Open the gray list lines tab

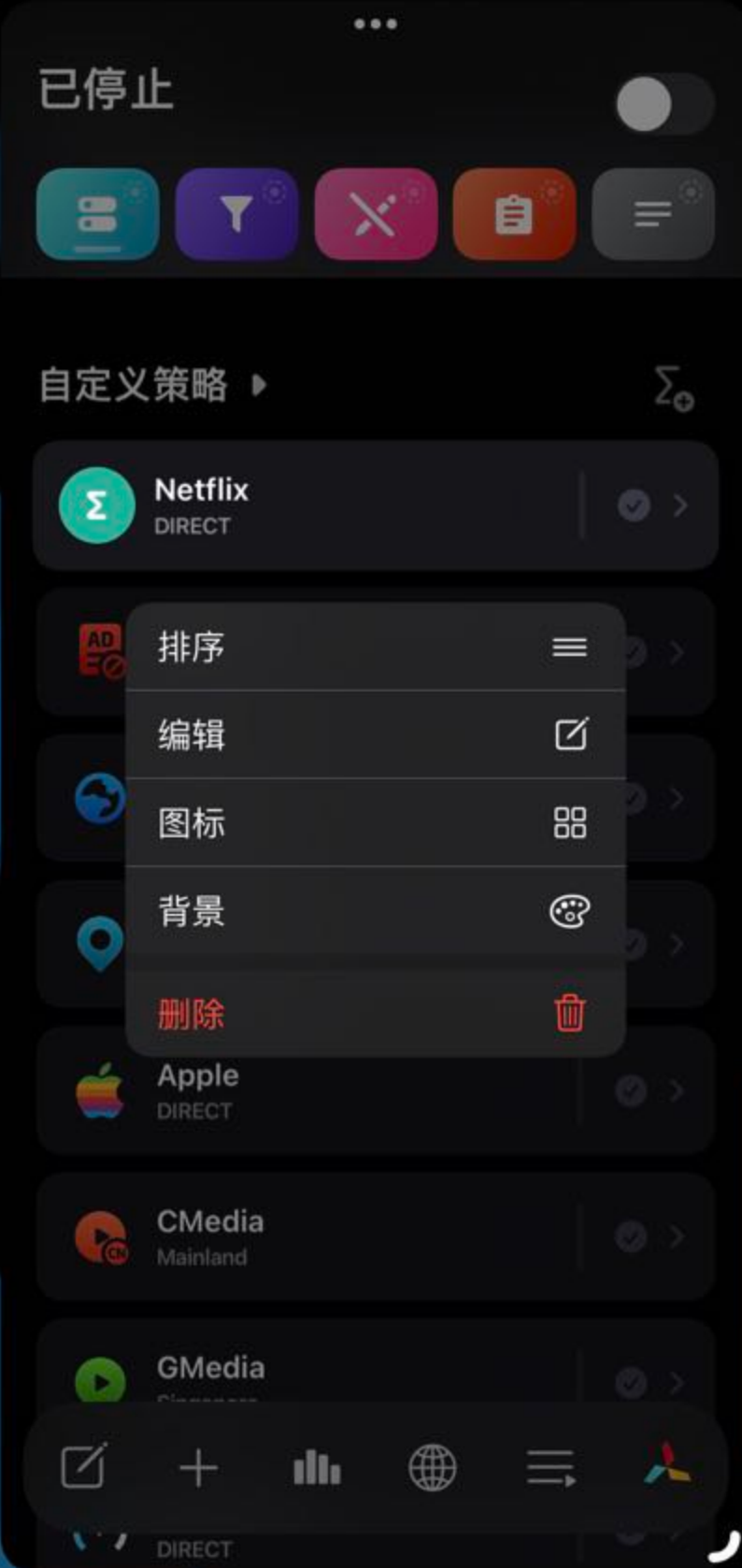pos(653,215)
